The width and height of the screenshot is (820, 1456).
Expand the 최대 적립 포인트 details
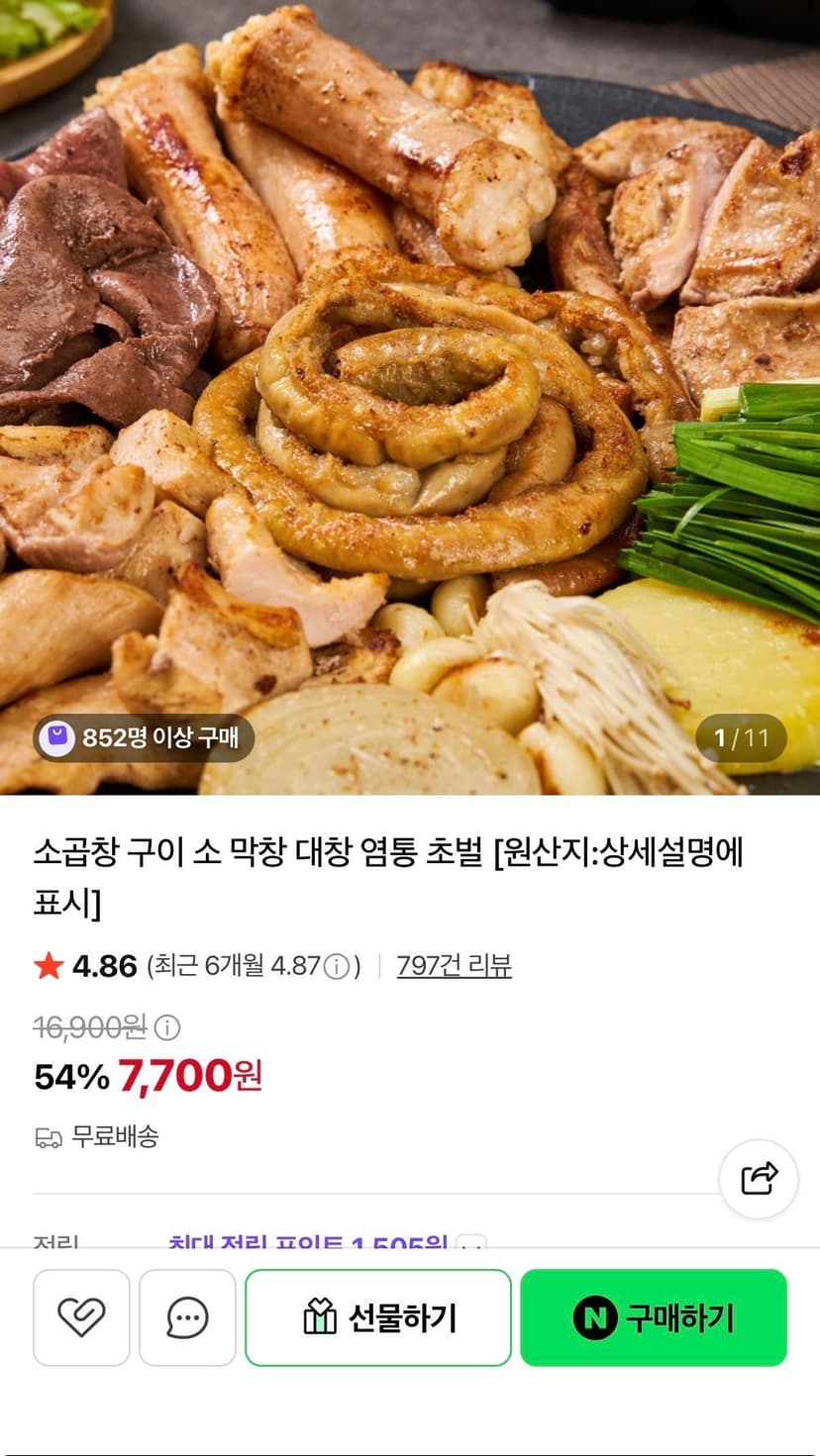[x=471, y=1243]
